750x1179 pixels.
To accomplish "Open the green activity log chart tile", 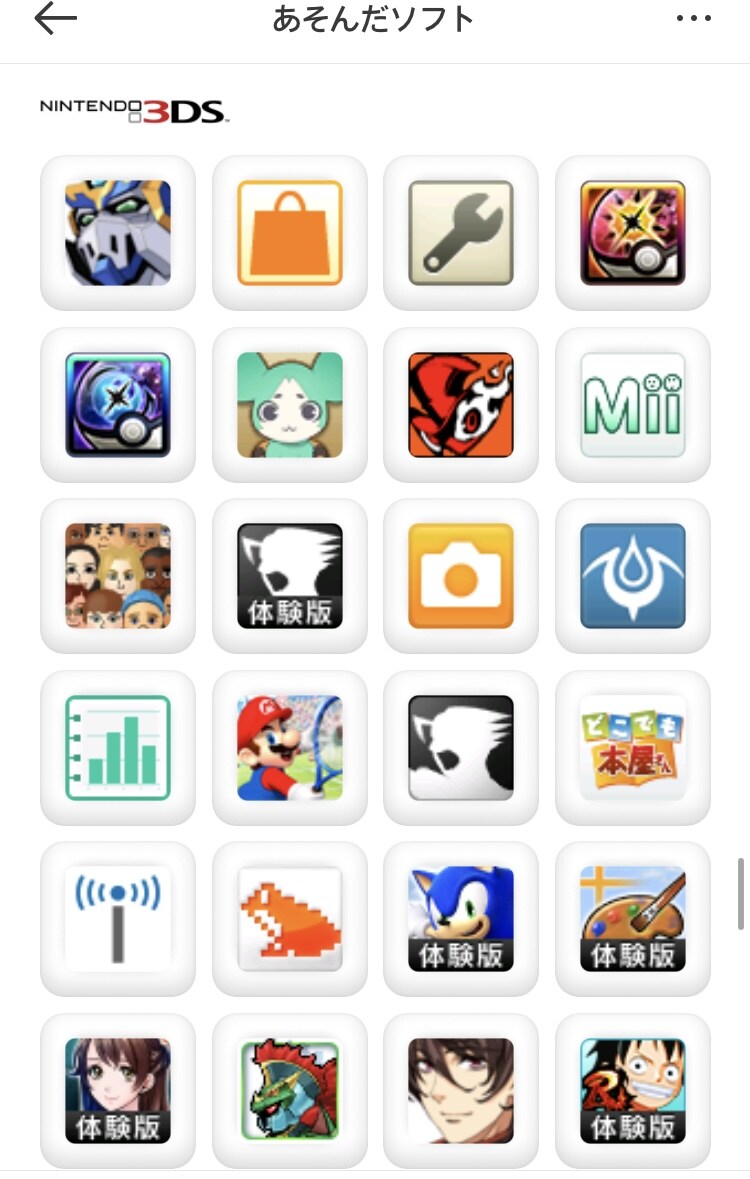I will tap(118, 748).
